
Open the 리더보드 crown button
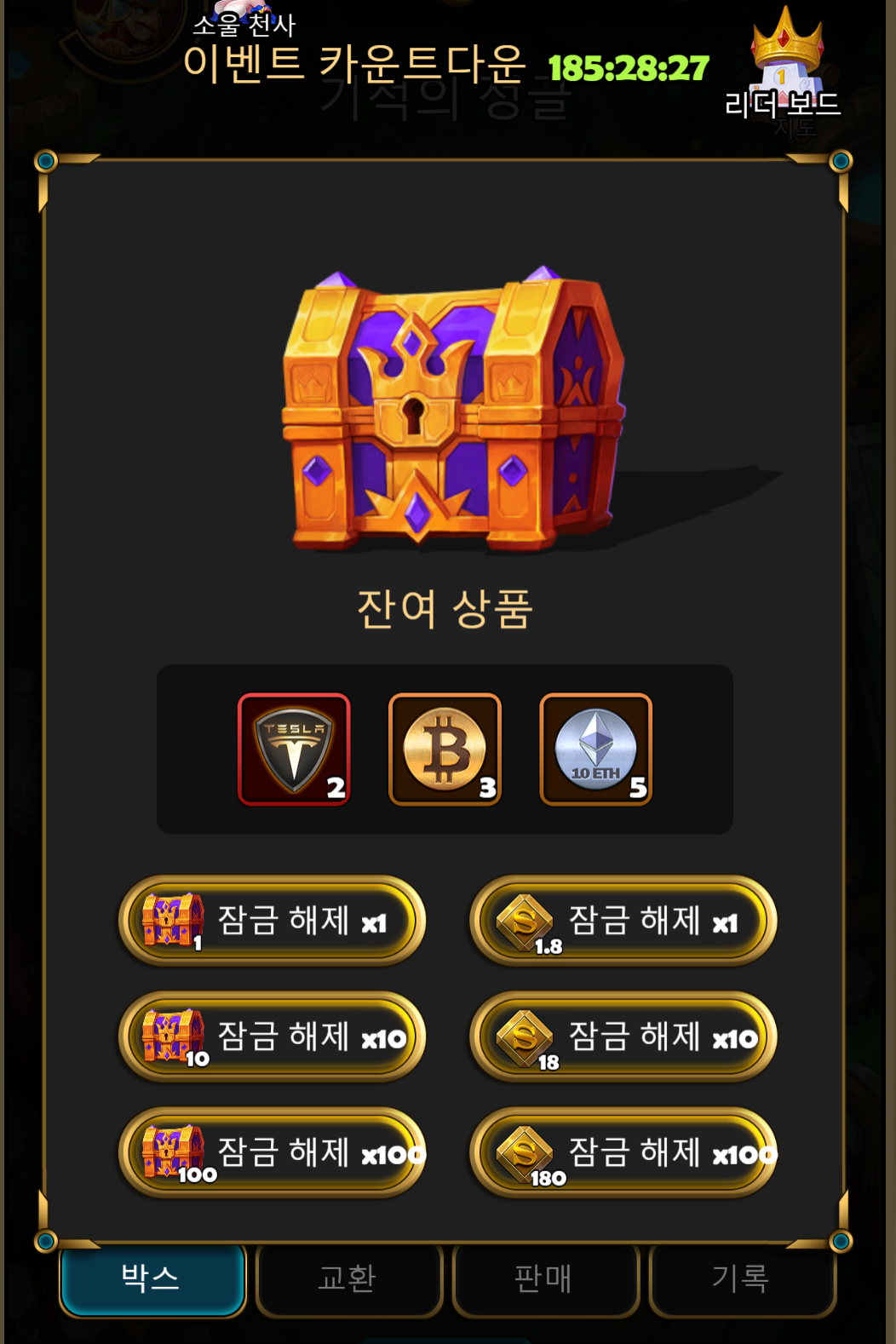click(784, 64)
